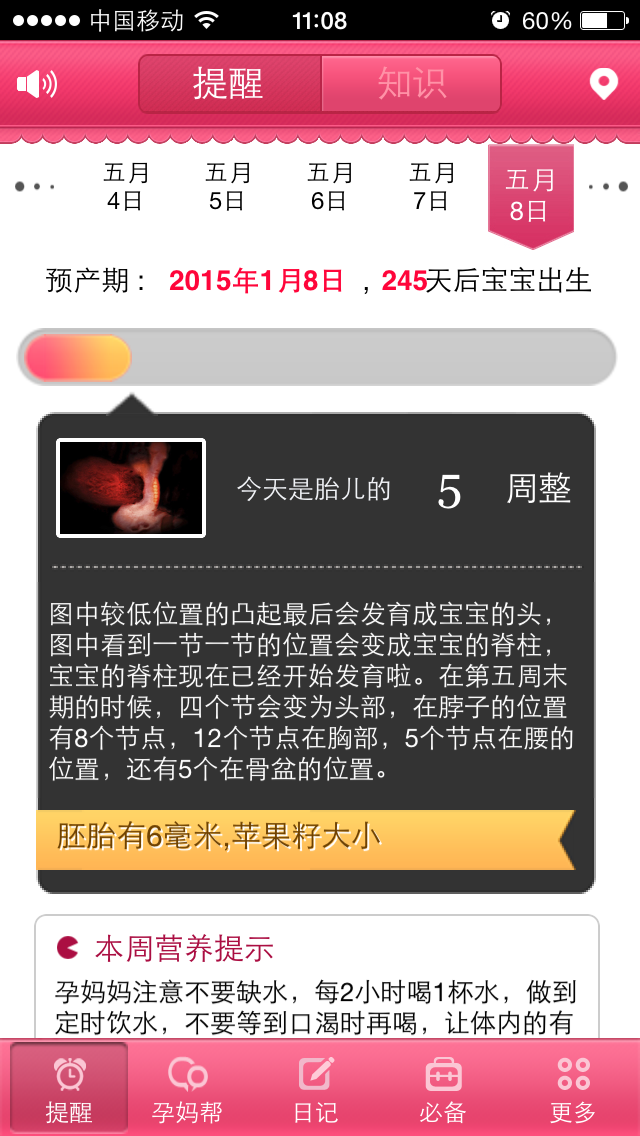Tap the highlighted date 五月8日
The image size is (640, 1136).
coord(530,194)
